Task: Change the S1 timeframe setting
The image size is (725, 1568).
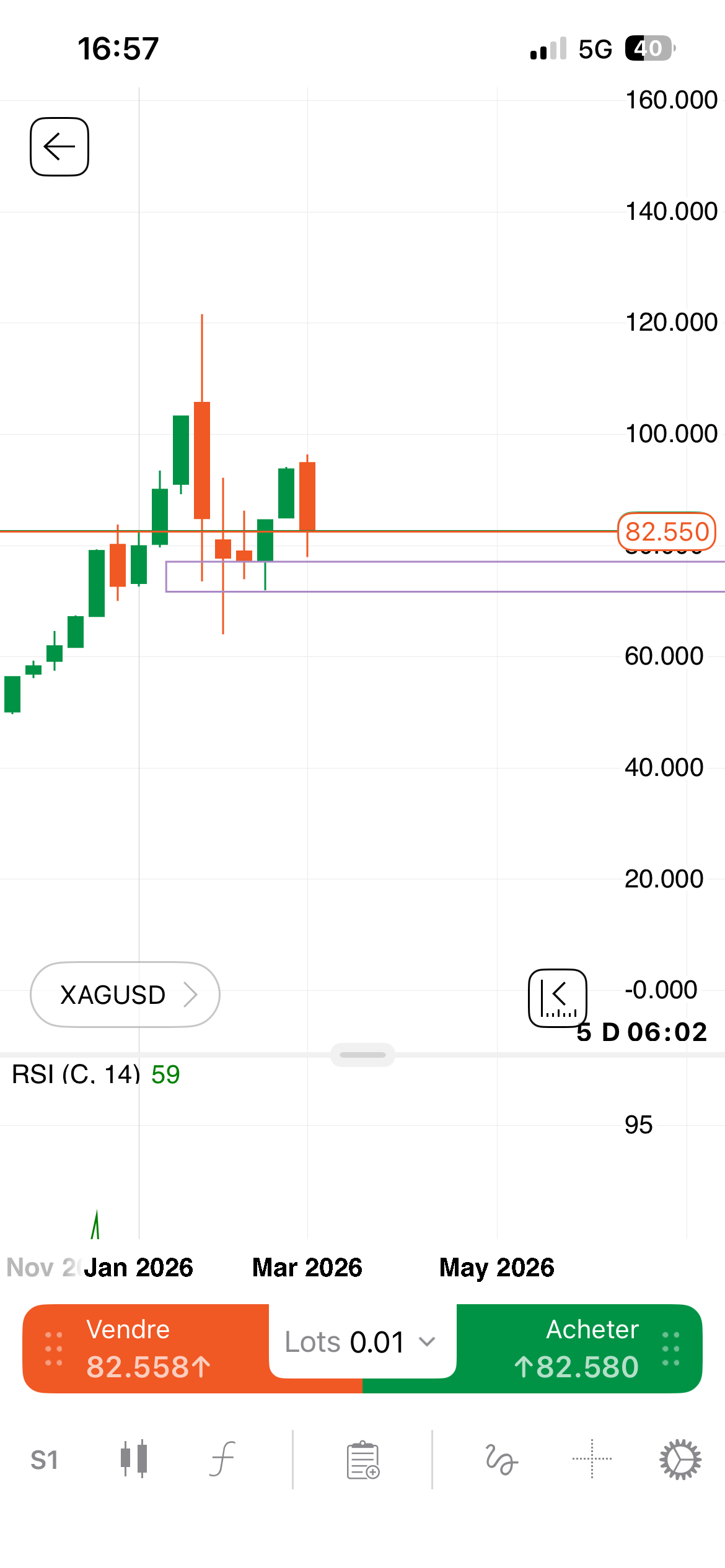Action: (x=45, y=1460)
